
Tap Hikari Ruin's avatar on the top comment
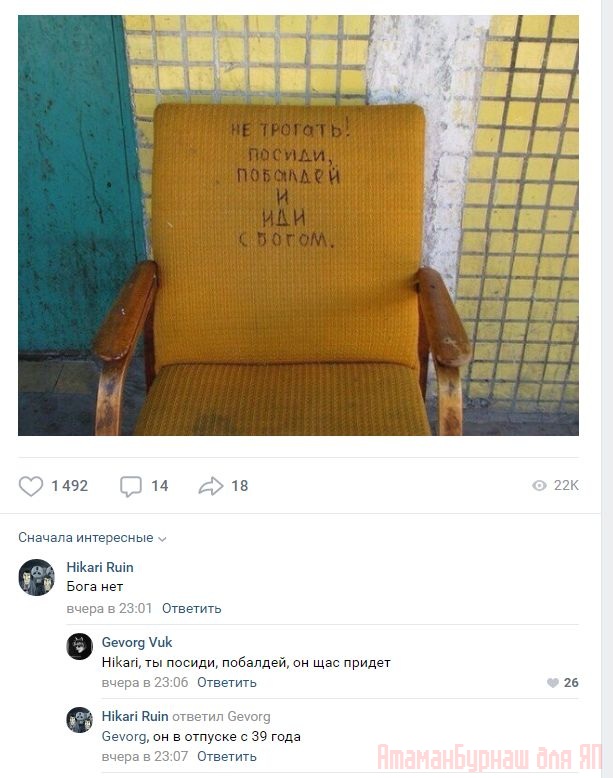37,577
